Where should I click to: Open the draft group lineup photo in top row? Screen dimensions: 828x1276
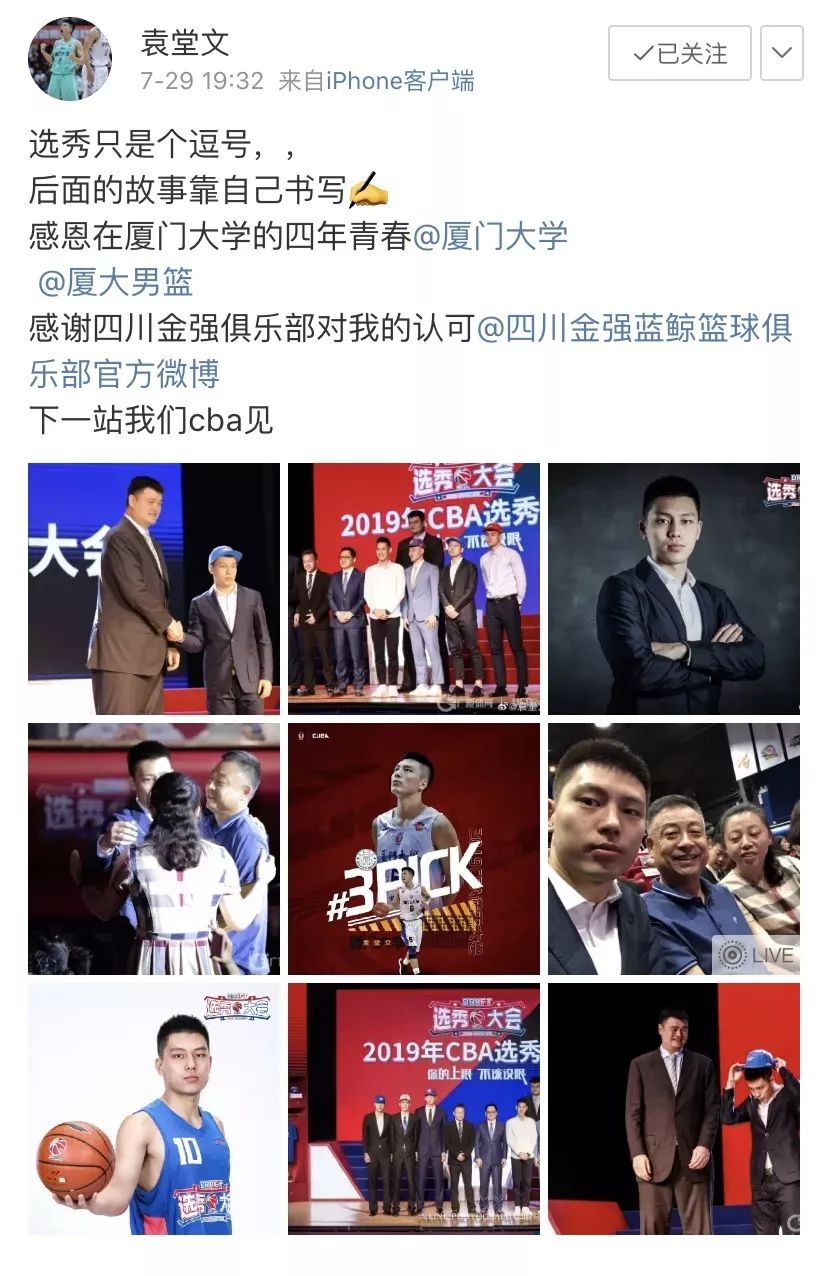click(414, 588)
